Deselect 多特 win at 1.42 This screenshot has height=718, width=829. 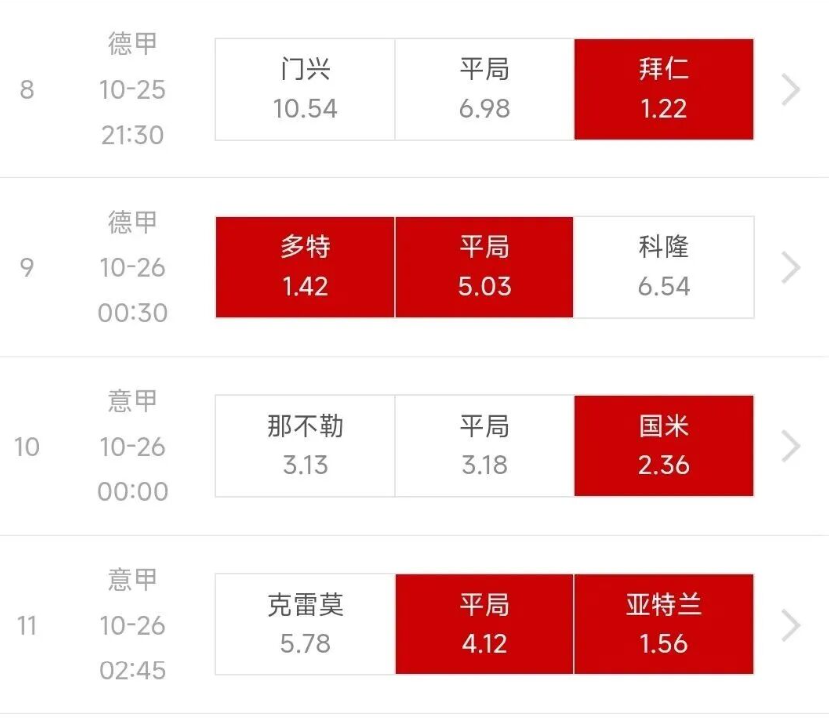(305, 267)
